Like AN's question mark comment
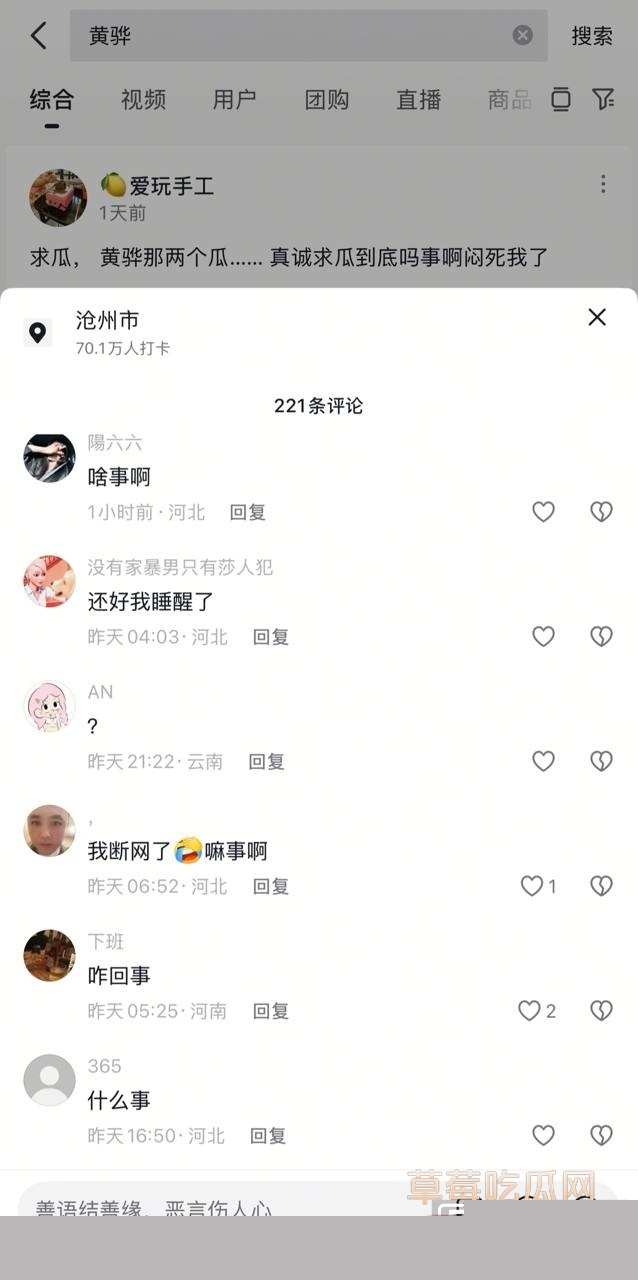 [x=543, y=761]
